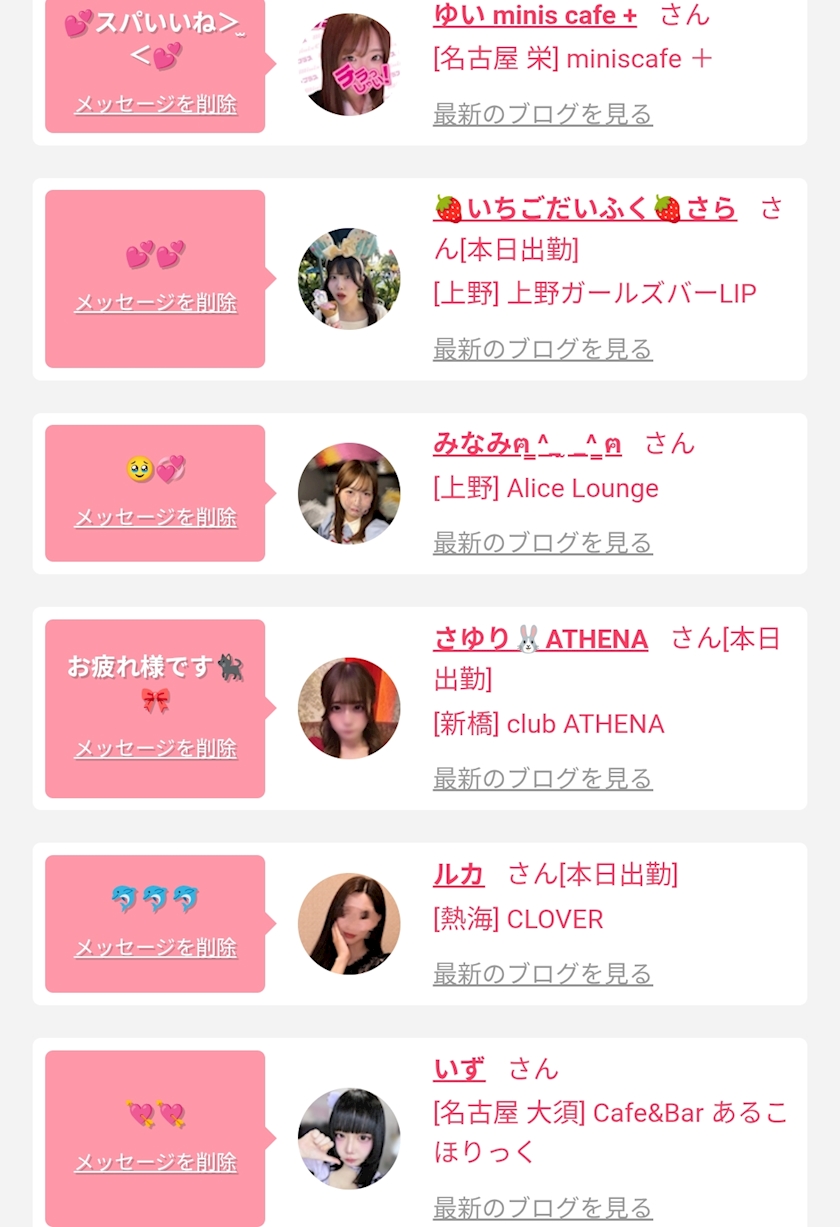View latest blog of ゆい minis cafe +

coord(543,114)
